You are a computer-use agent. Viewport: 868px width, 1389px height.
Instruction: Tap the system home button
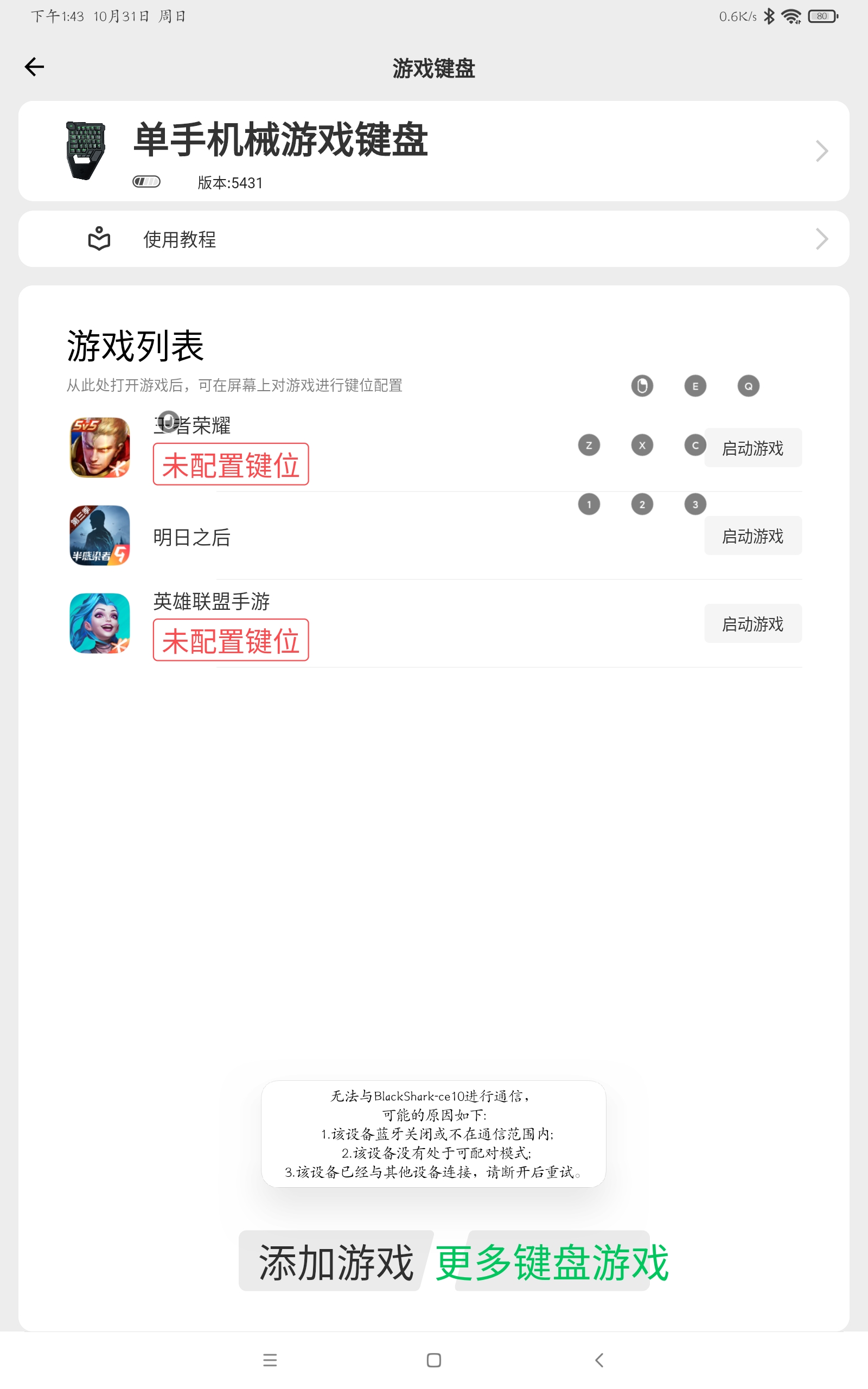[434, 1360]
